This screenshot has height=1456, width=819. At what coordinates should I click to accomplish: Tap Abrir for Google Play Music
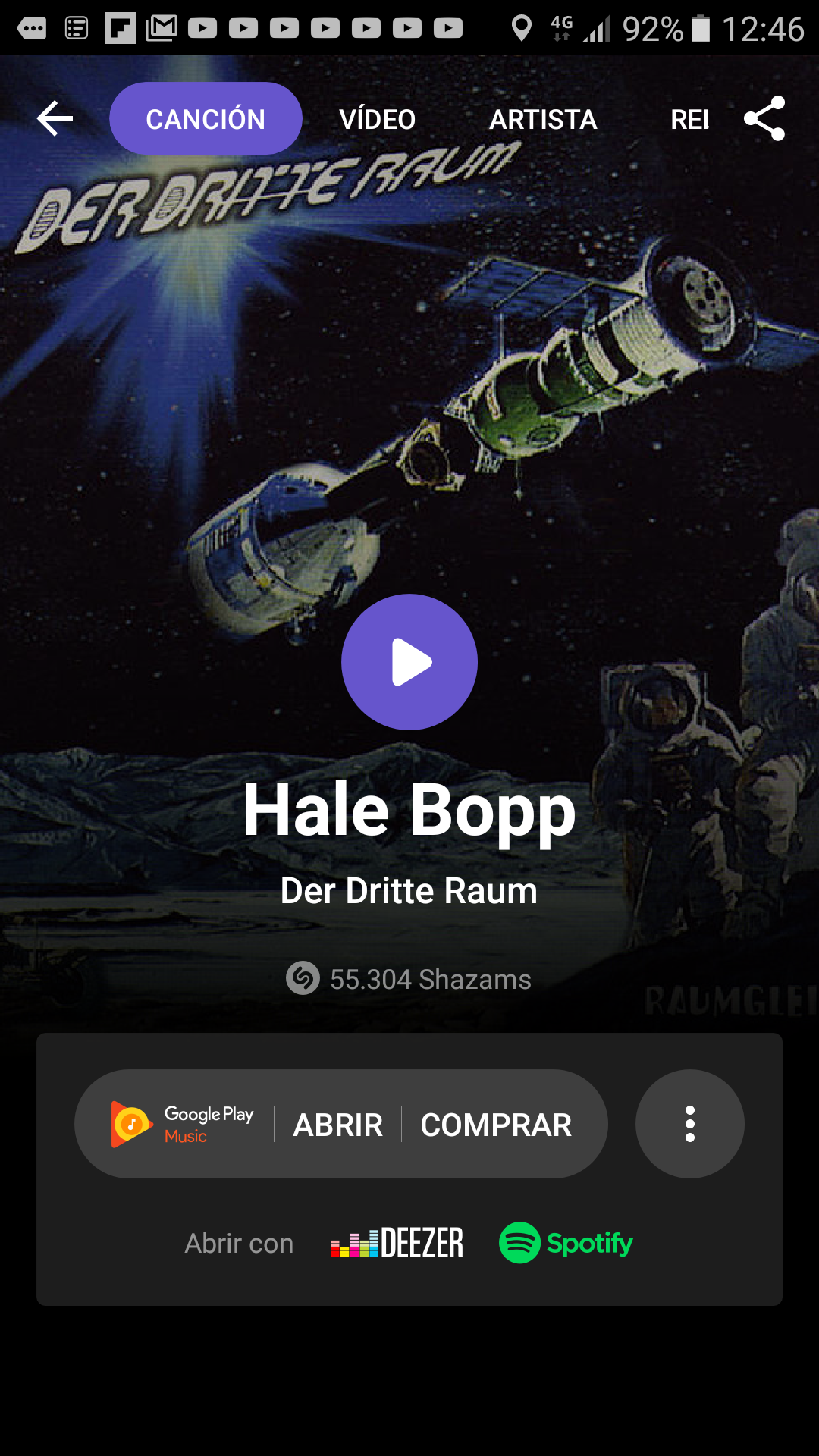338,1125
